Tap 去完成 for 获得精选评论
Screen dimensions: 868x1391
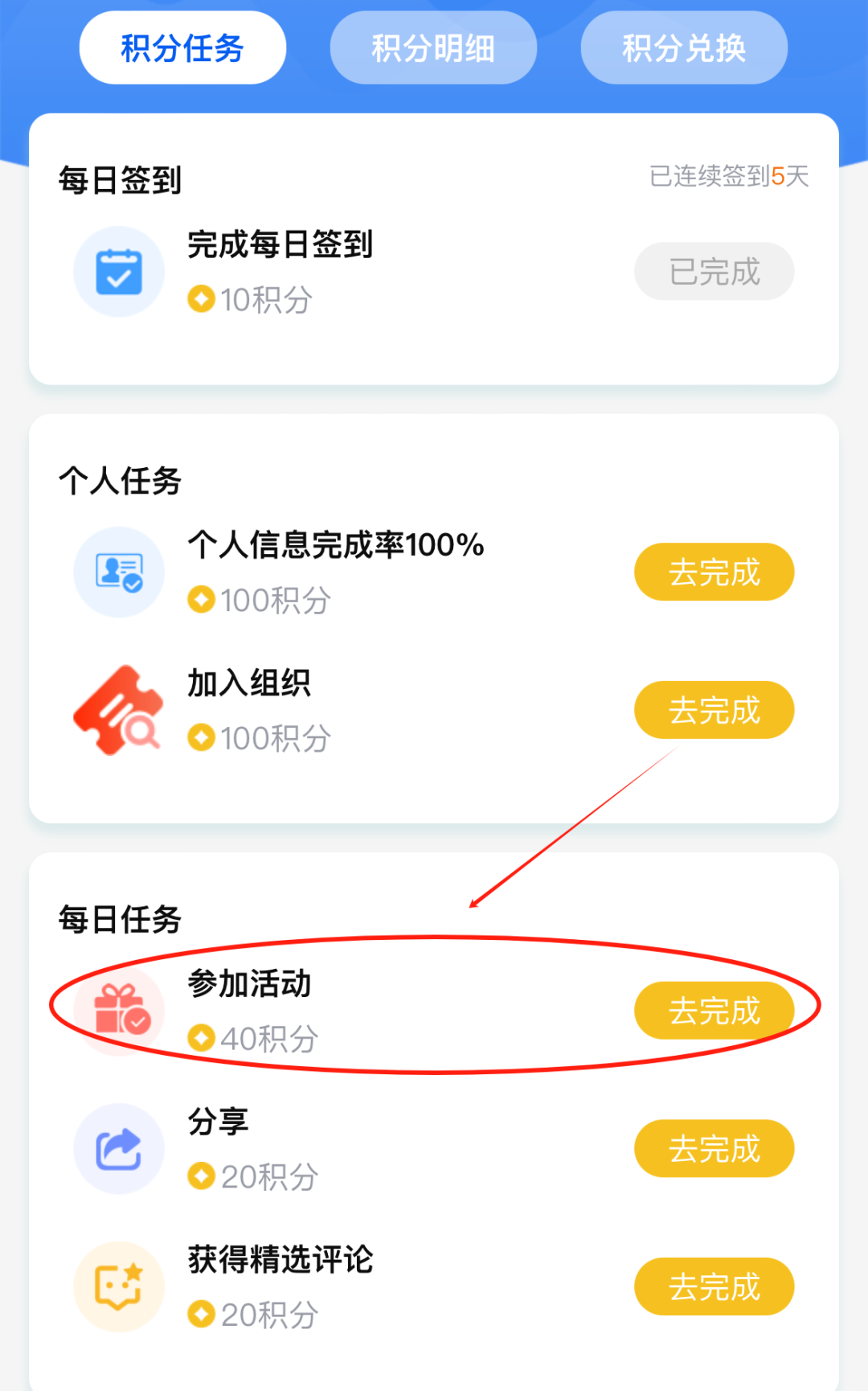714,1286
